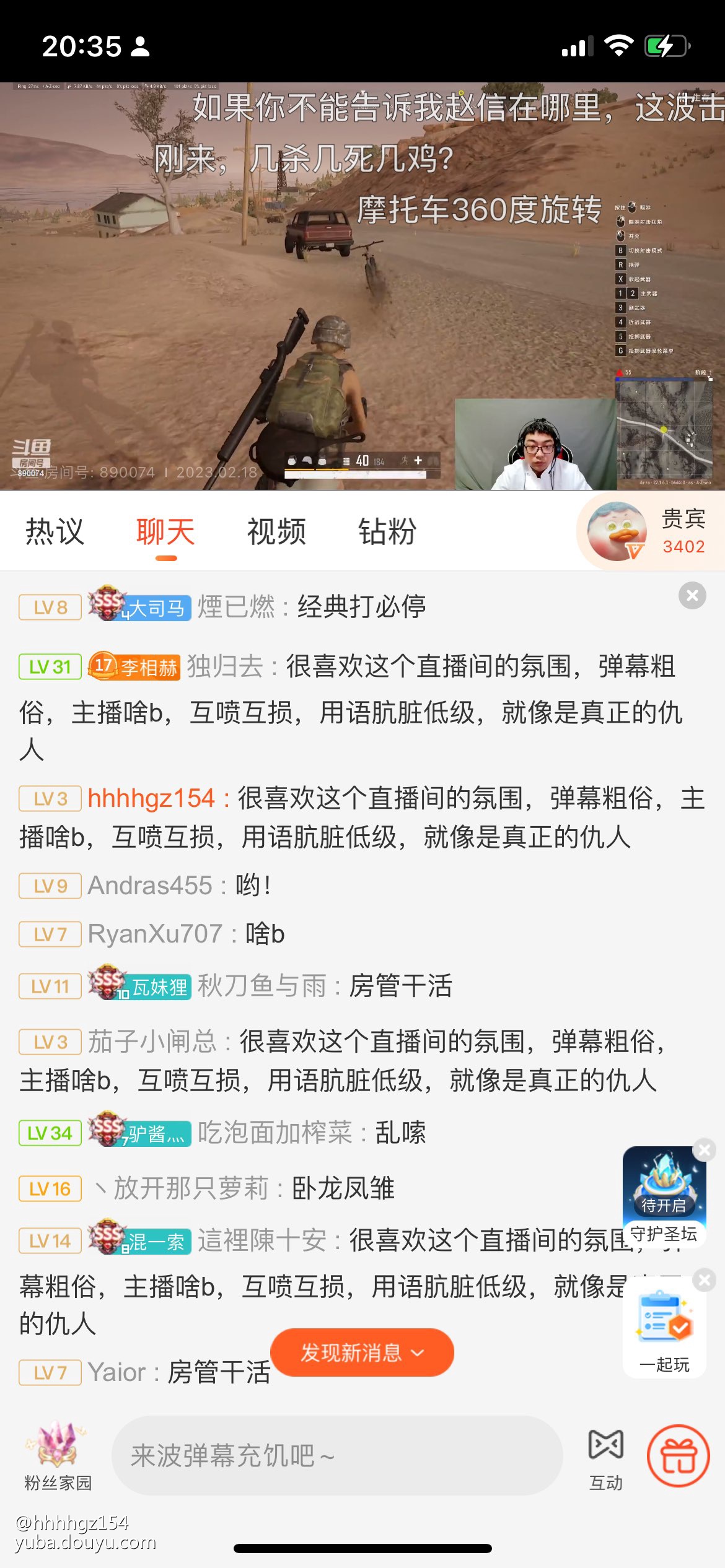Close the top chat banner

(x=692, y=596)
